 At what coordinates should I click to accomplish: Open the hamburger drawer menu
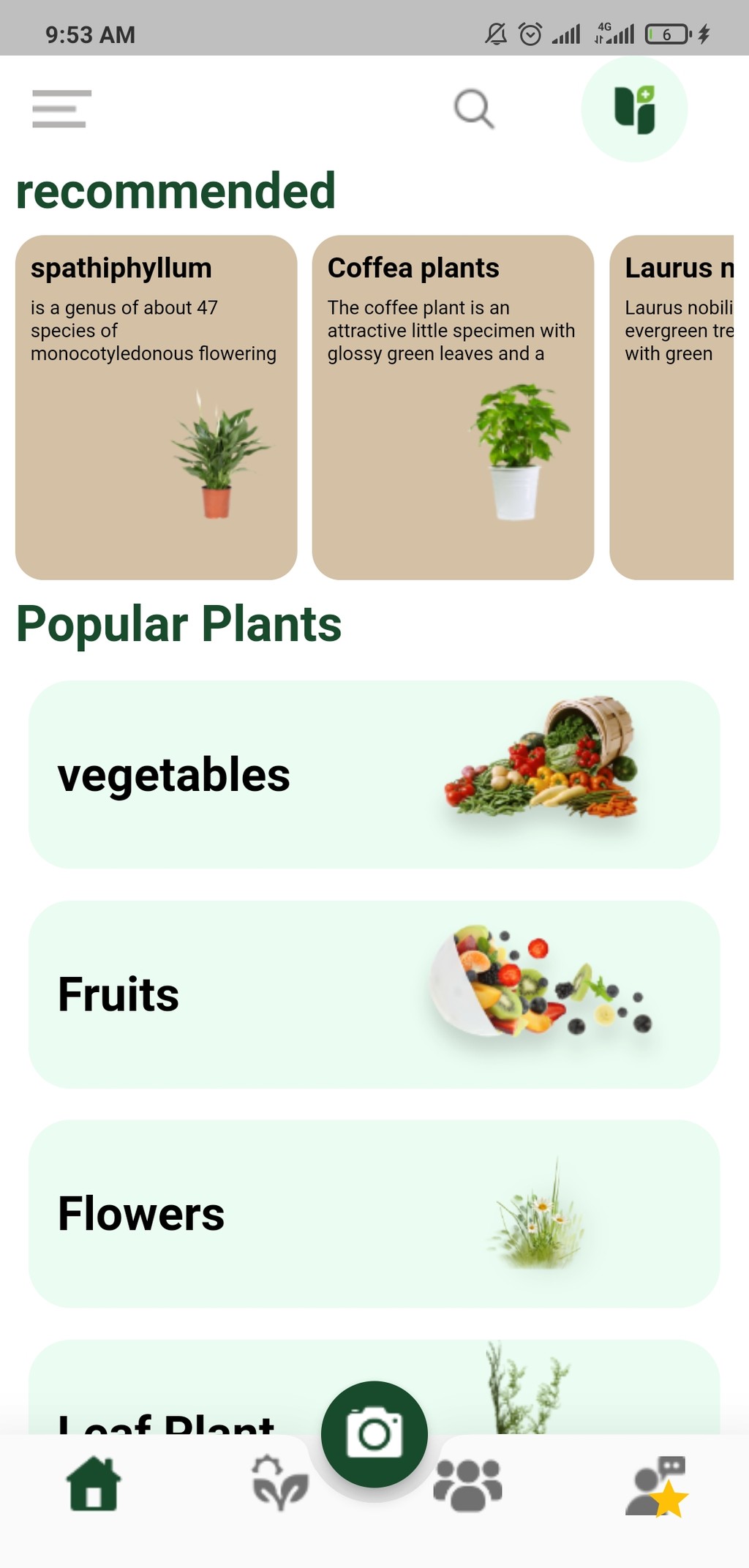[61, 108]
